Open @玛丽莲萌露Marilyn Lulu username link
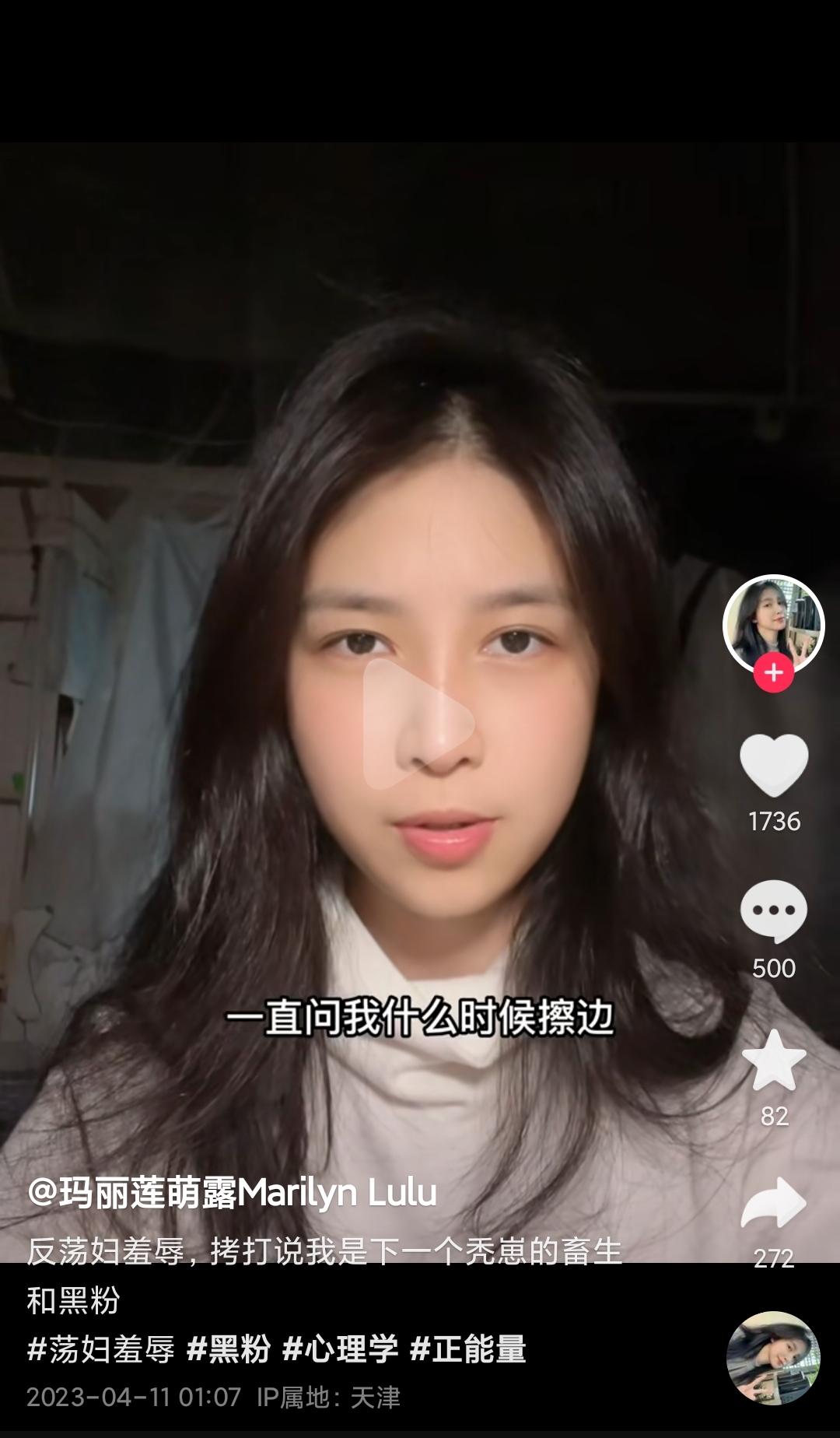 click(x=232, y=1192)
